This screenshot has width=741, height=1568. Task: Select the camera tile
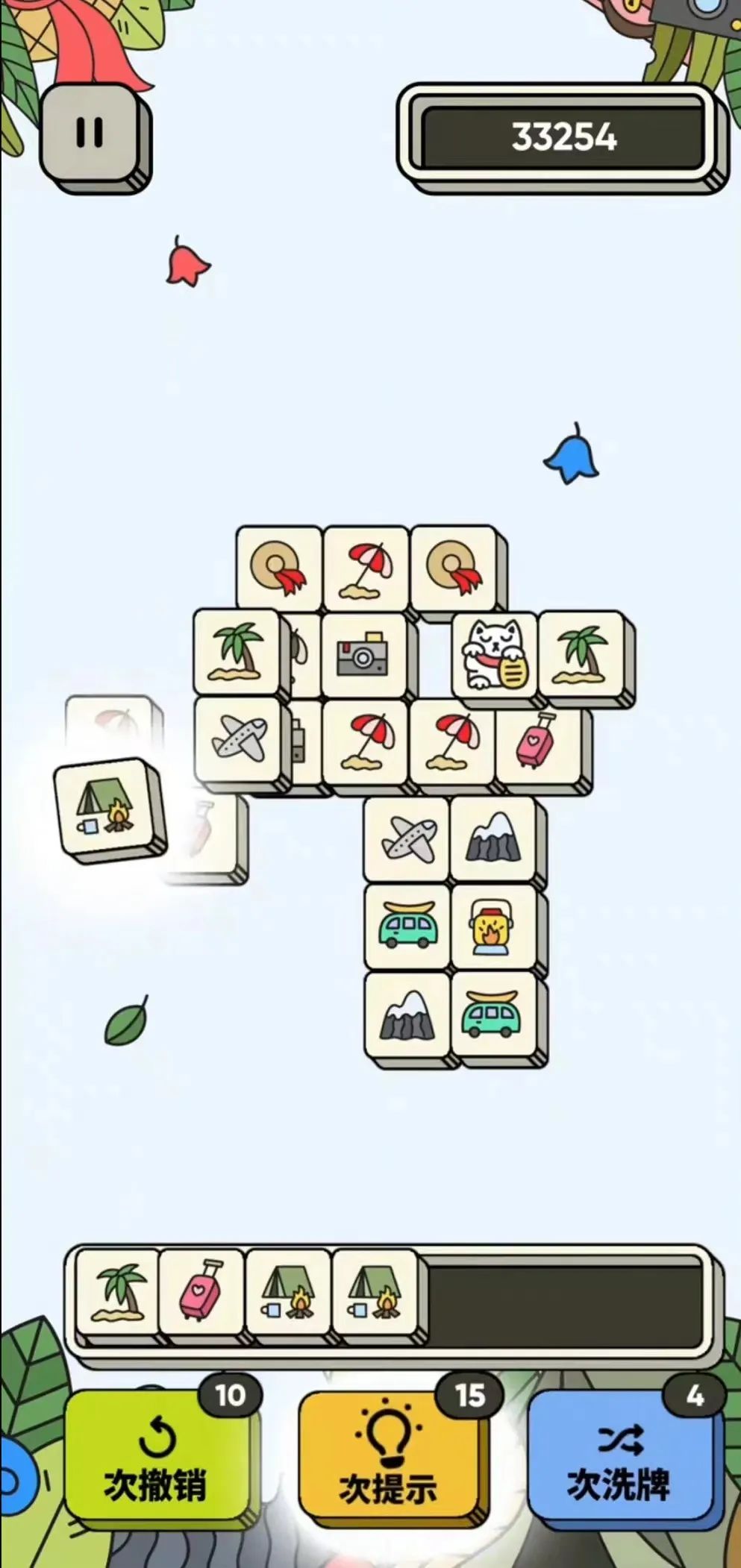[x=363, y=655]
